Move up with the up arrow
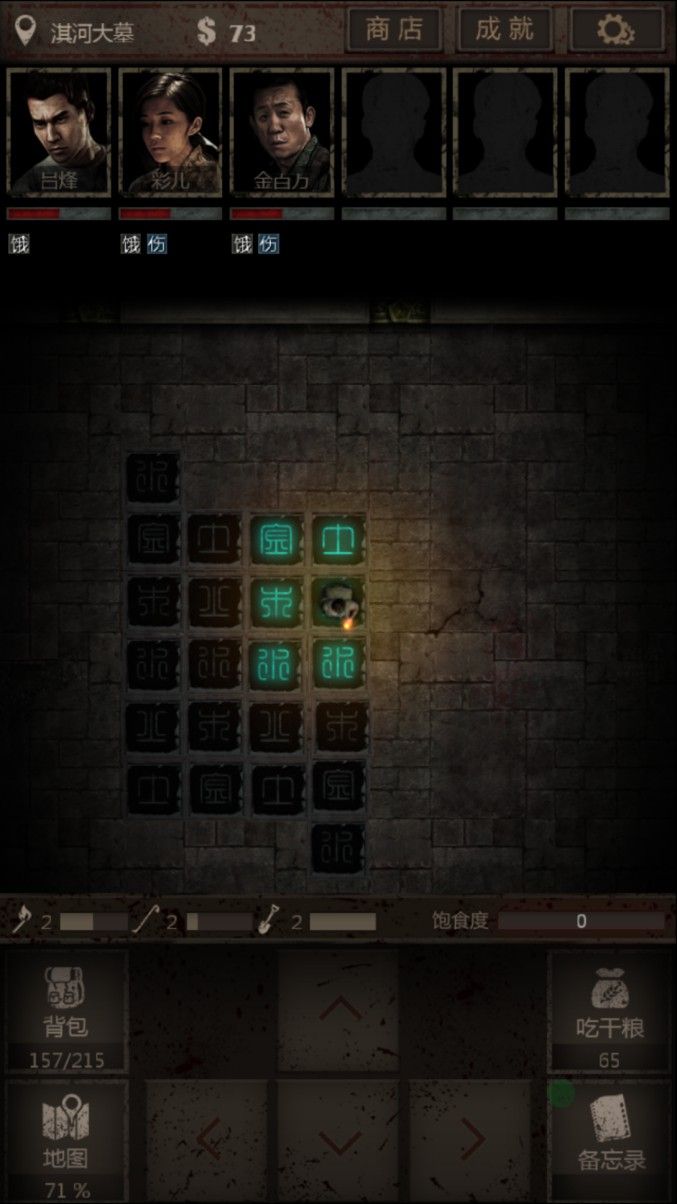The width and height of the screenshot is (677, 1204). pyautogui.click(x=339, y=1008)
